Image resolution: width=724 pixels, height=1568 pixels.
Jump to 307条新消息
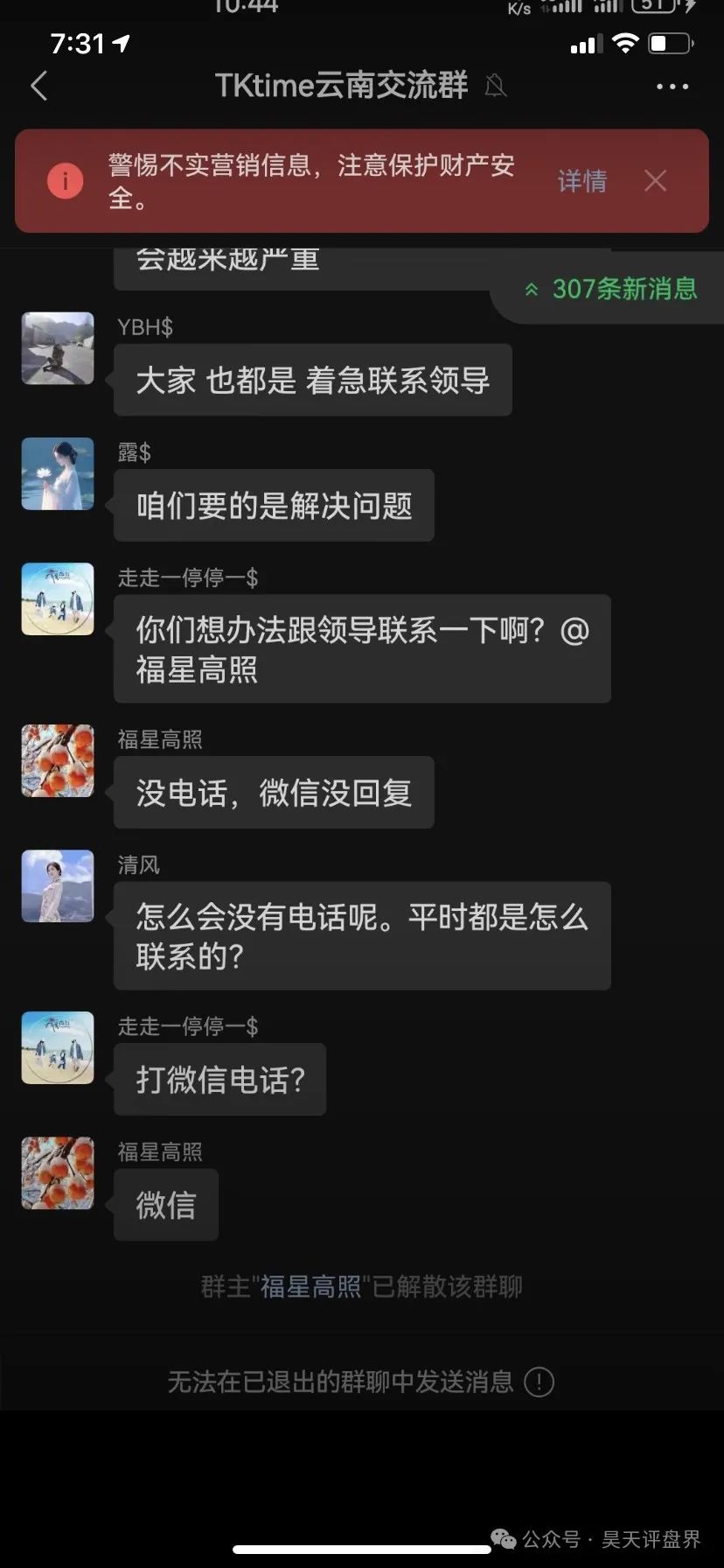[611, 289]
